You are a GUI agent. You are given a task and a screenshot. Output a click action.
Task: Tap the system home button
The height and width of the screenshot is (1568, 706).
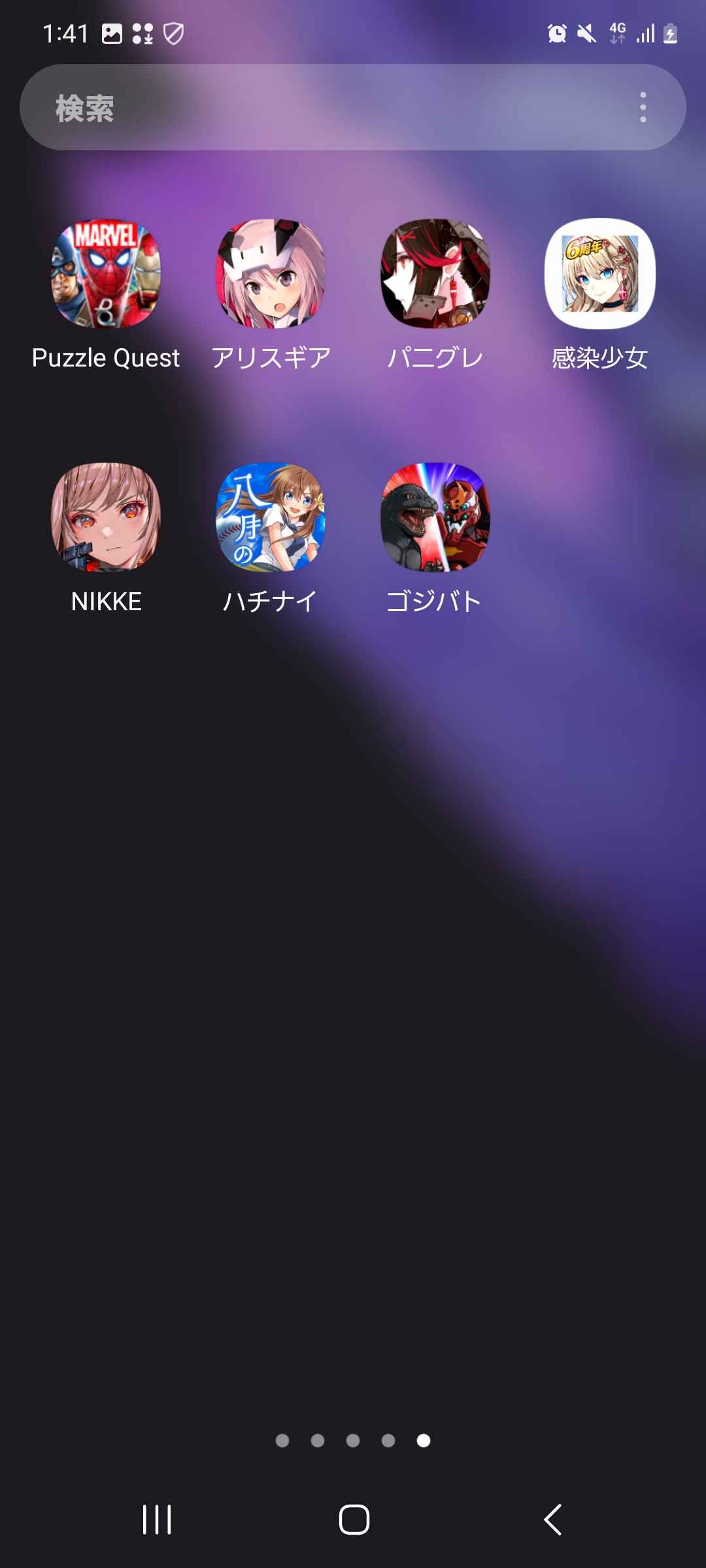click(x=354, y=1519)
